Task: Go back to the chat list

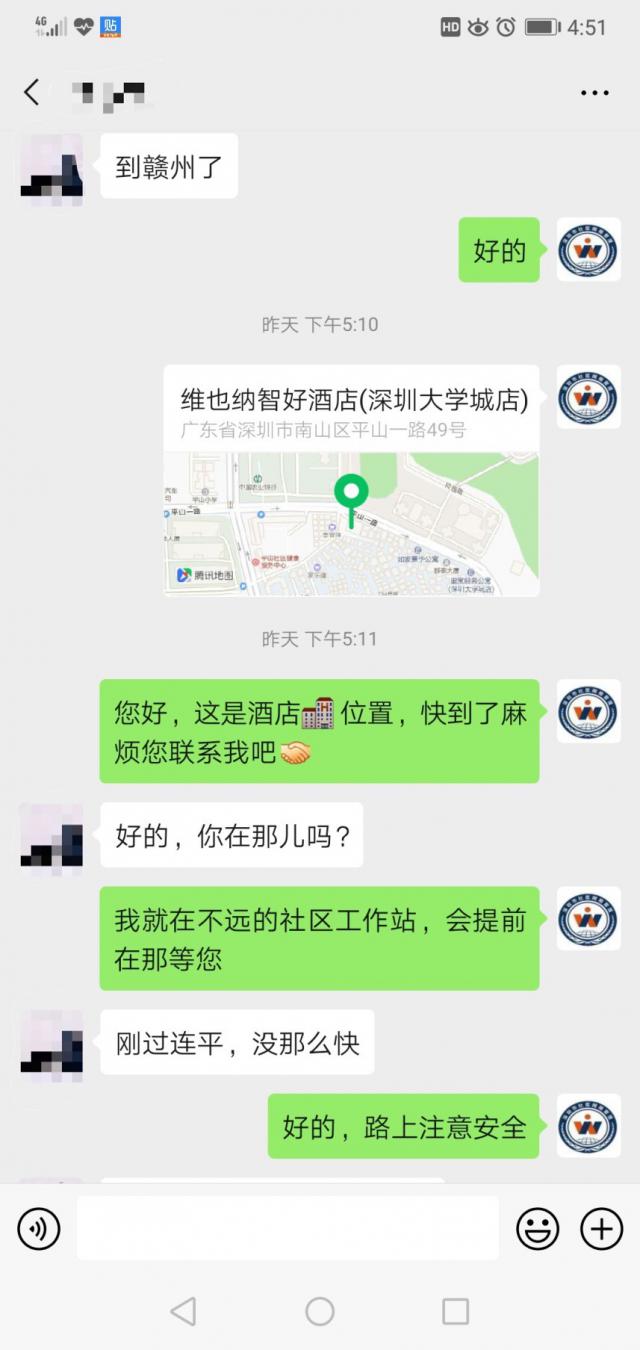Action: click(x=32, y=93)
